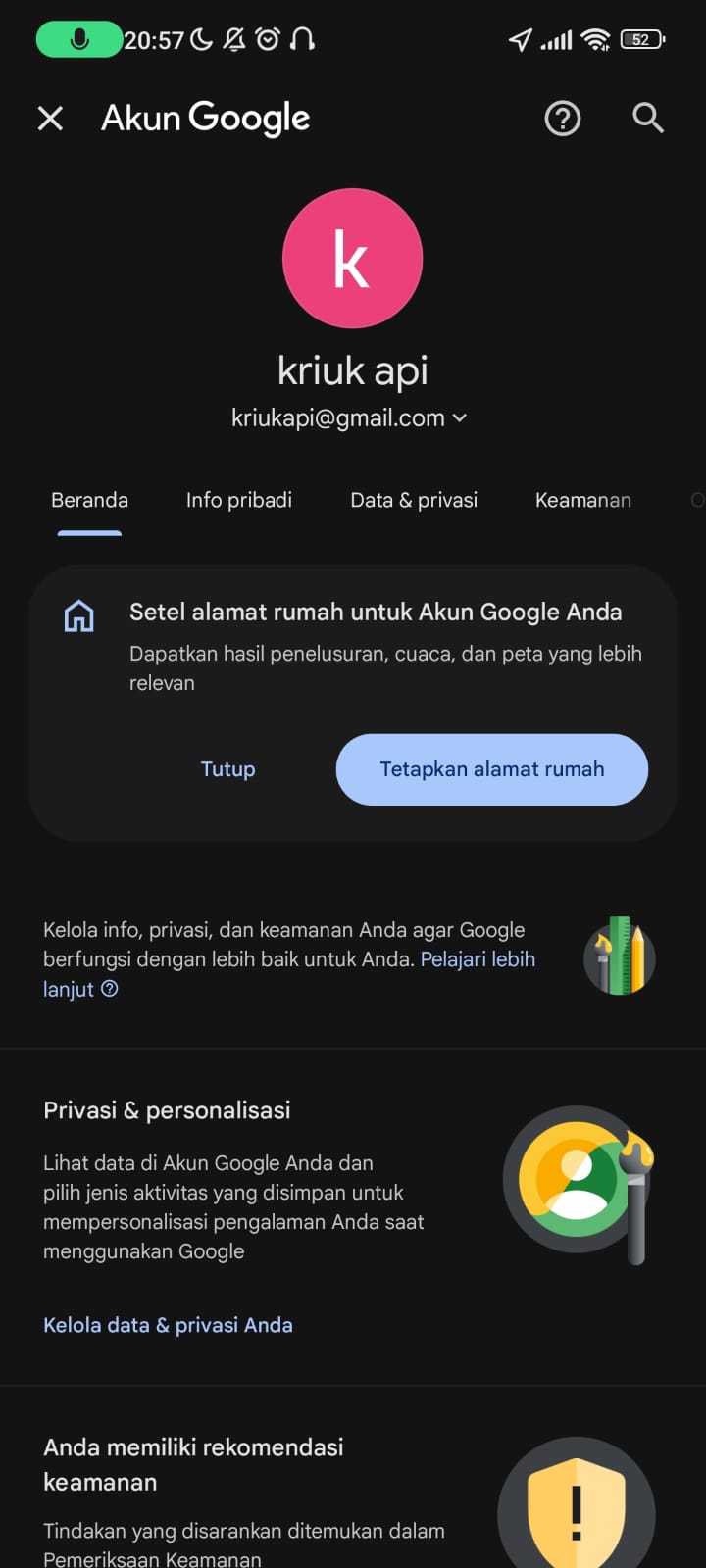Viewport: 706px width, 1568px height.
Task: Open the help icon
Action: 563,119
